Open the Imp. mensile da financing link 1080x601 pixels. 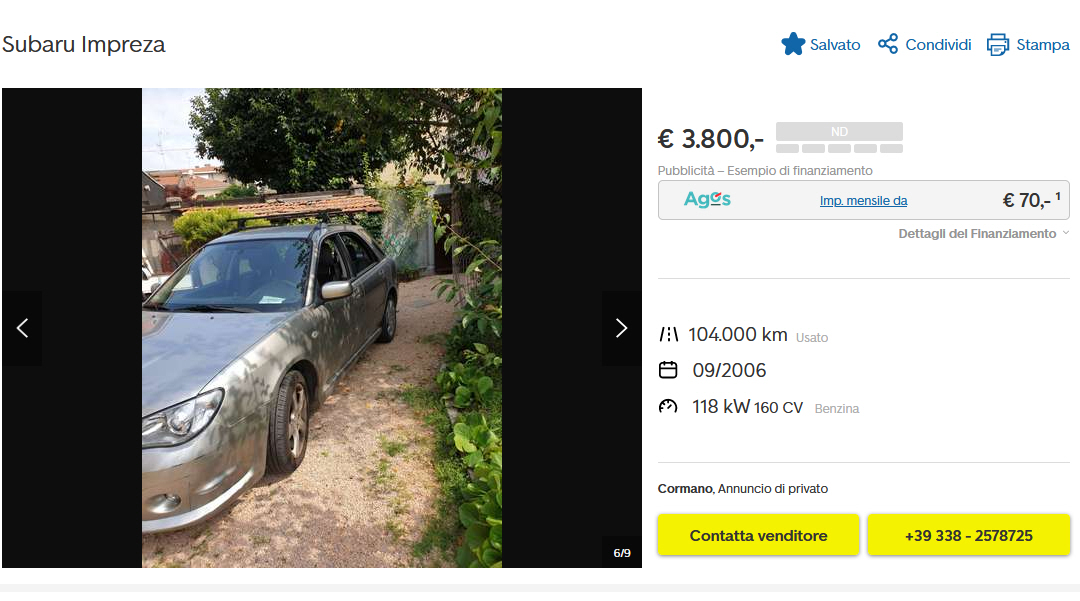click(x=863, y=201)
